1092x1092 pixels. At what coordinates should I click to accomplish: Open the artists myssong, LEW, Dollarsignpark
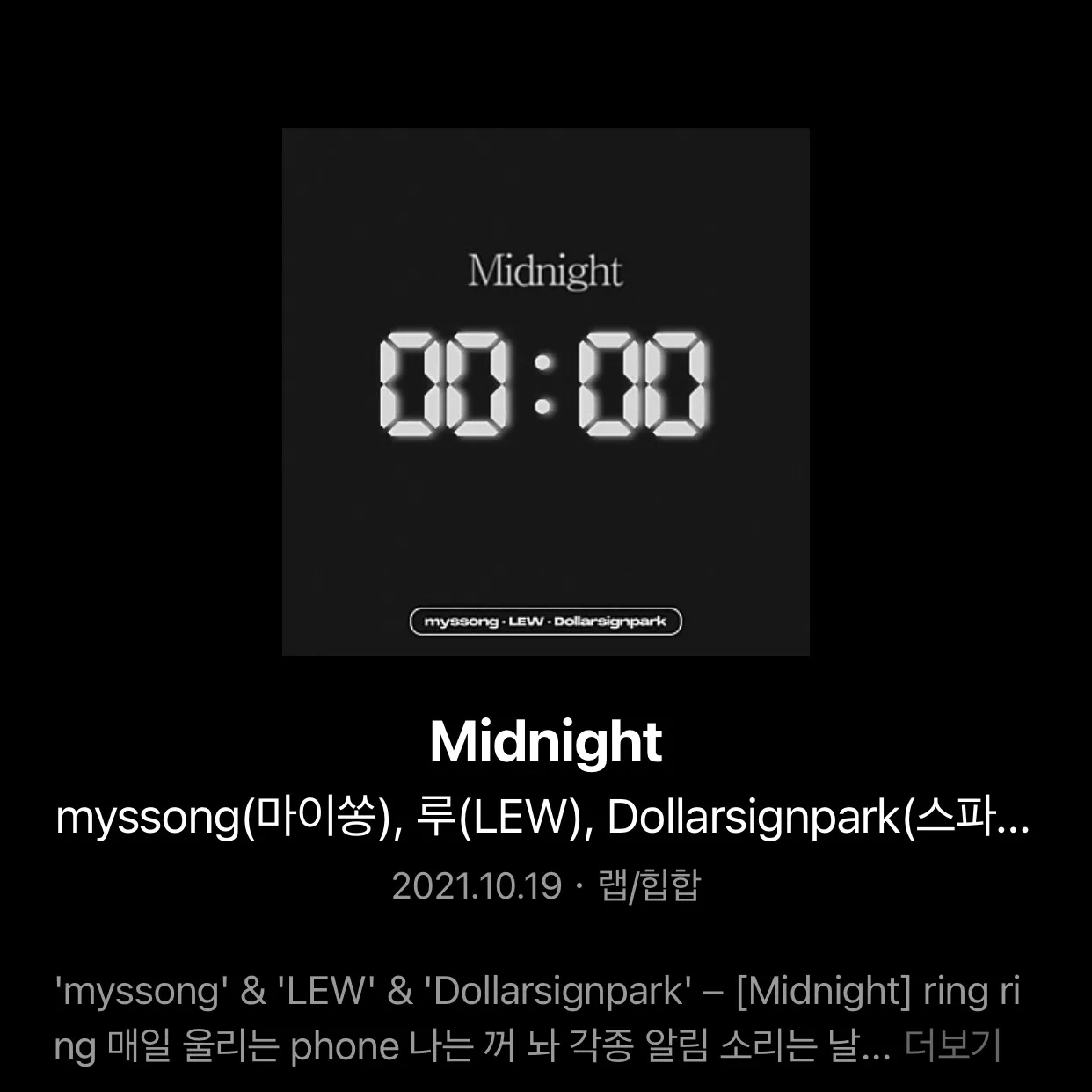coord(542,818)
